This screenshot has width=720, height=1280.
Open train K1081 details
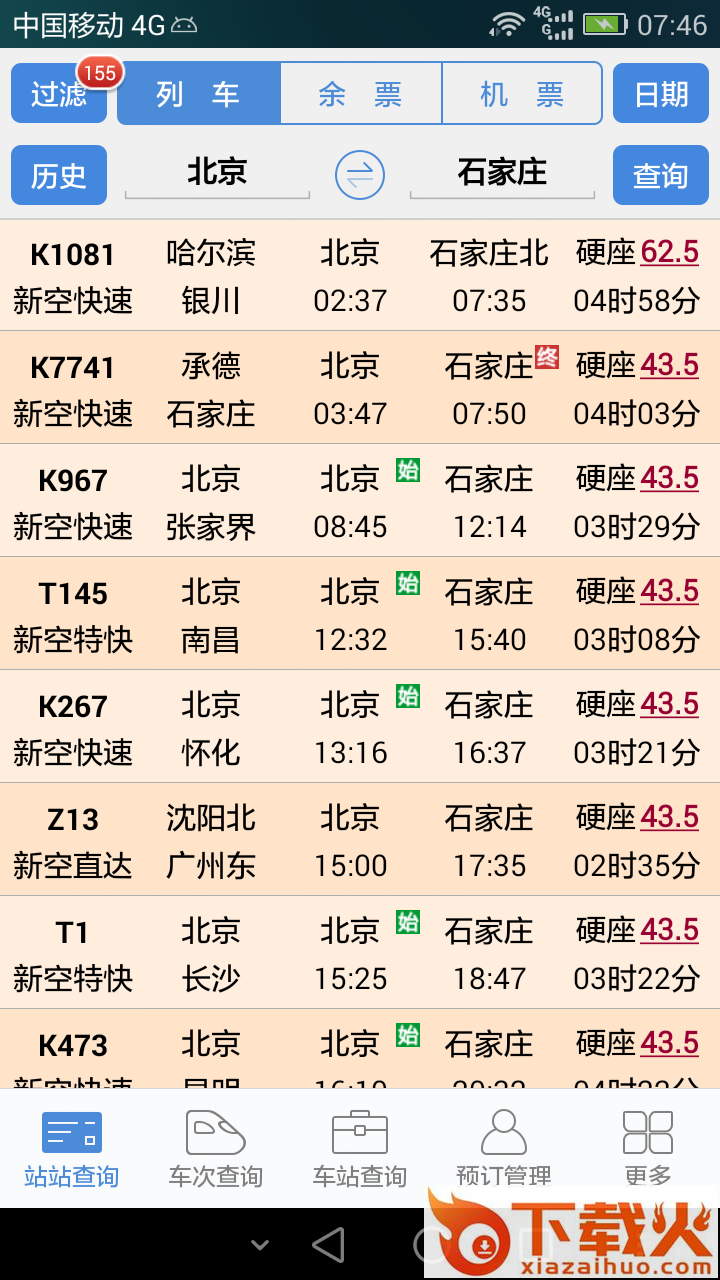pos(360,276)
